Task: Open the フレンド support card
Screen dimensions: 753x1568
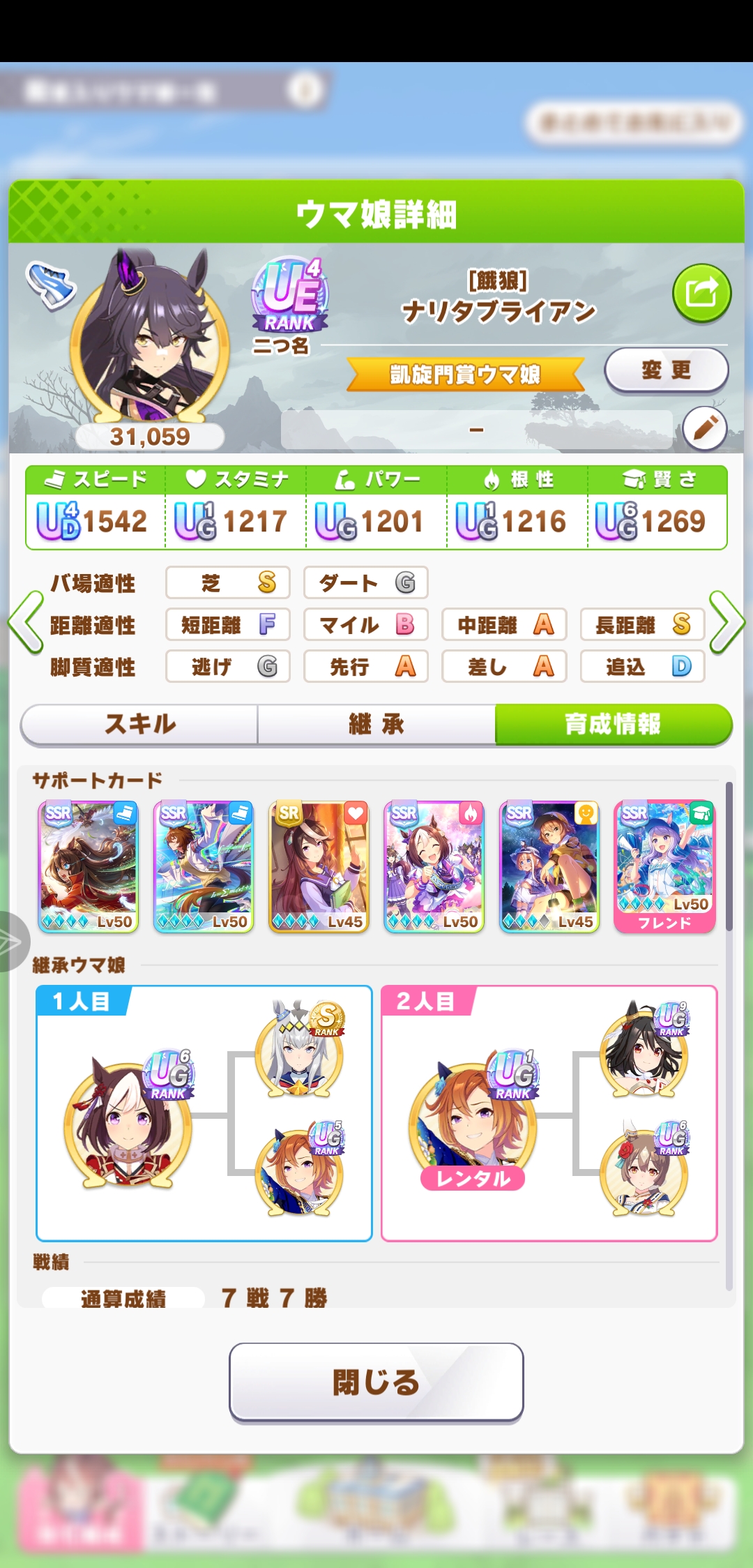Action: pyautogui.click(x=664, y=866)
